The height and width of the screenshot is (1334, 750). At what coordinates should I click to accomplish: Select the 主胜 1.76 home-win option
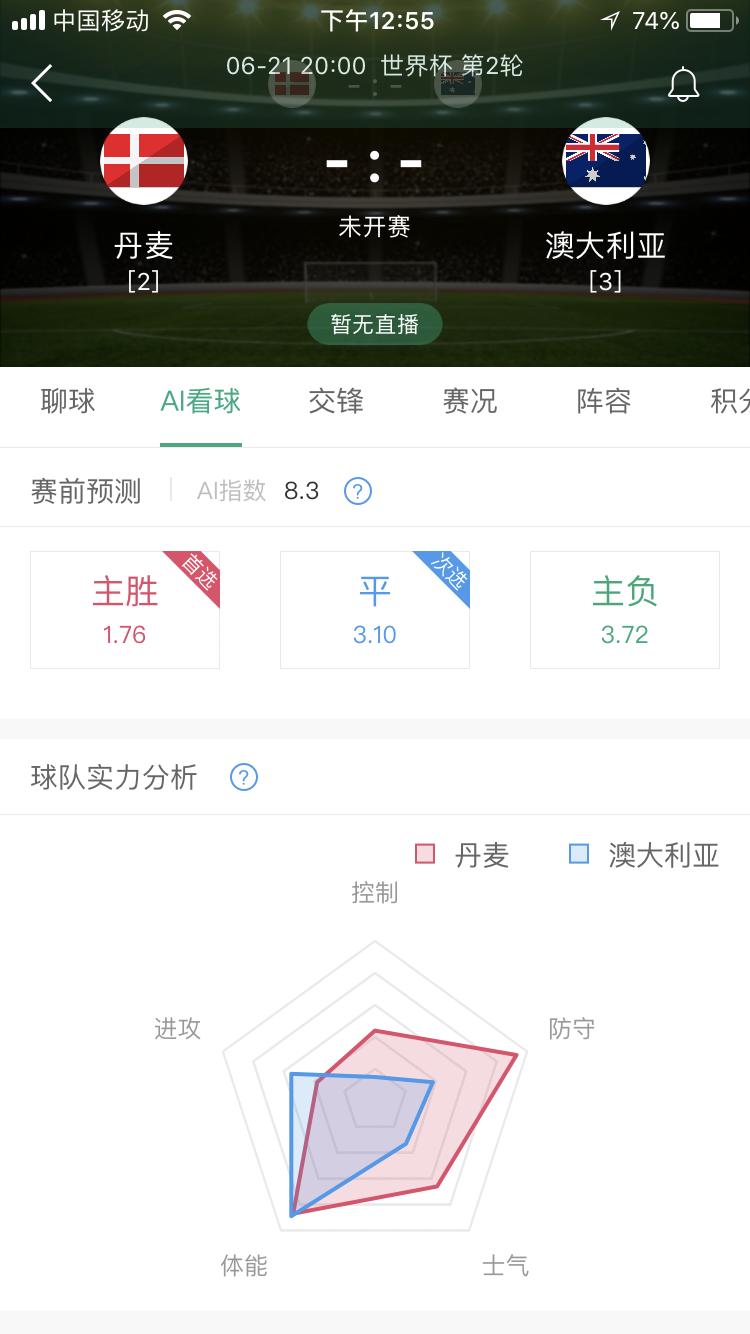point(124,609)
